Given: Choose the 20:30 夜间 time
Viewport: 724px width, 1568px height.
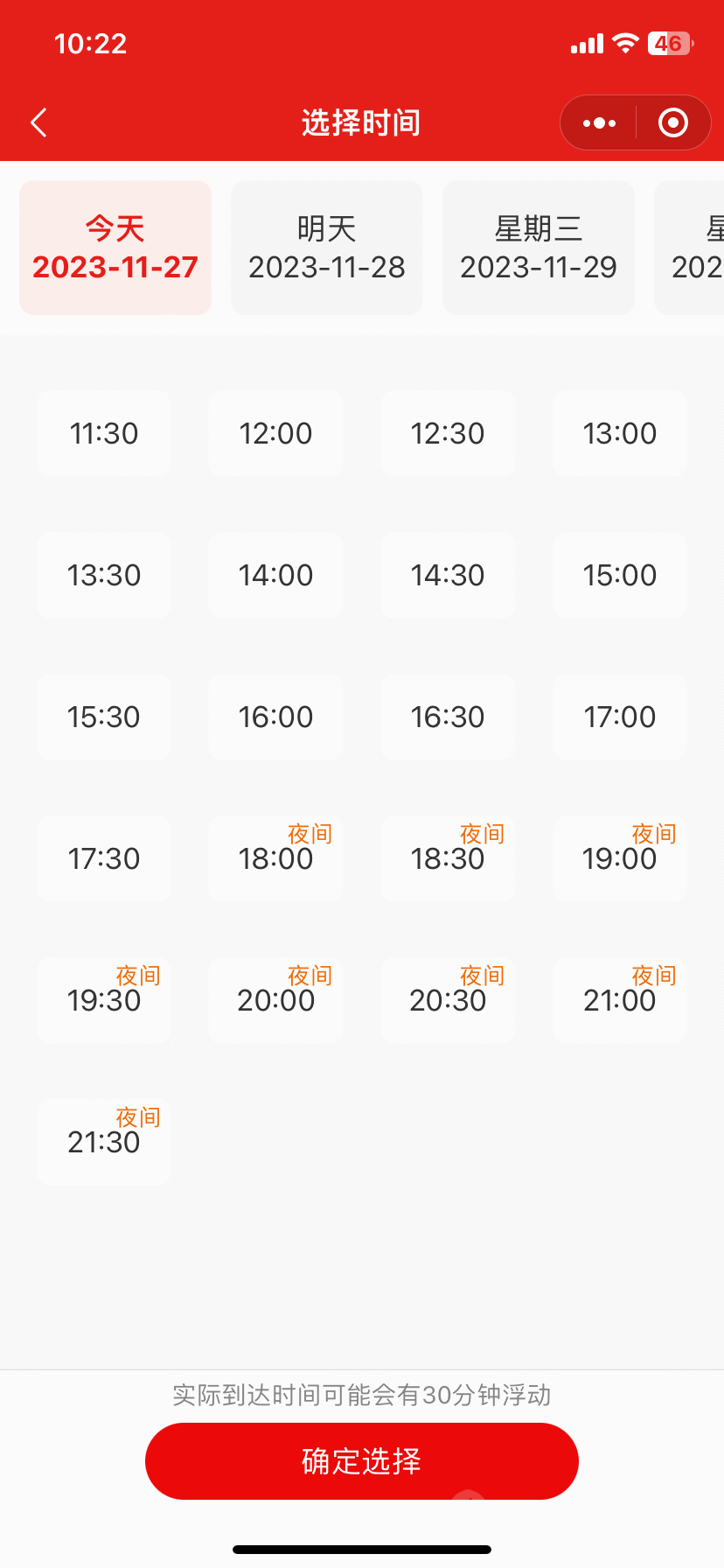Looking at the screenshot, I should (448, 1000).
